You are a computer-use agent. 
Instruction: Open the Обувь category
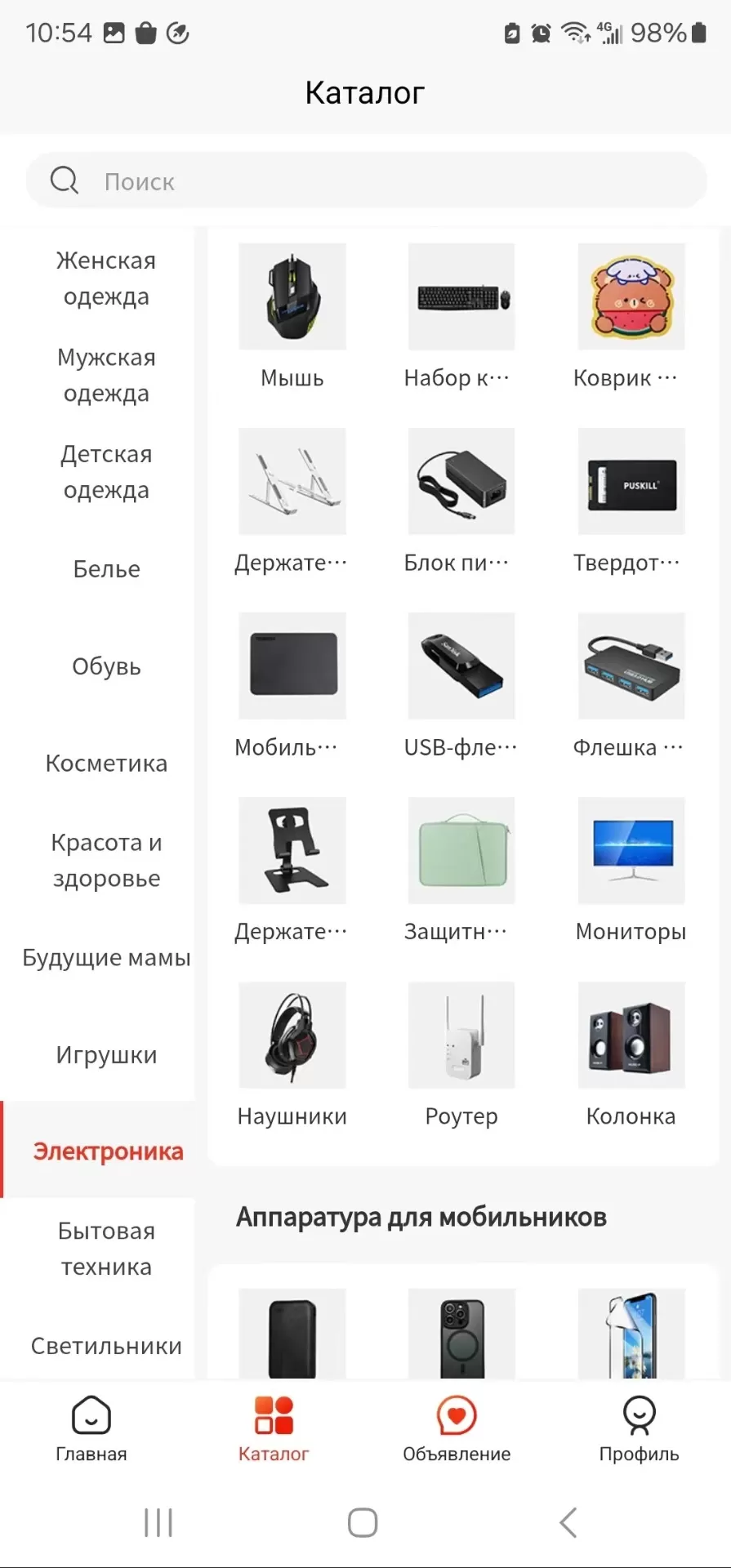pos(106,666)
